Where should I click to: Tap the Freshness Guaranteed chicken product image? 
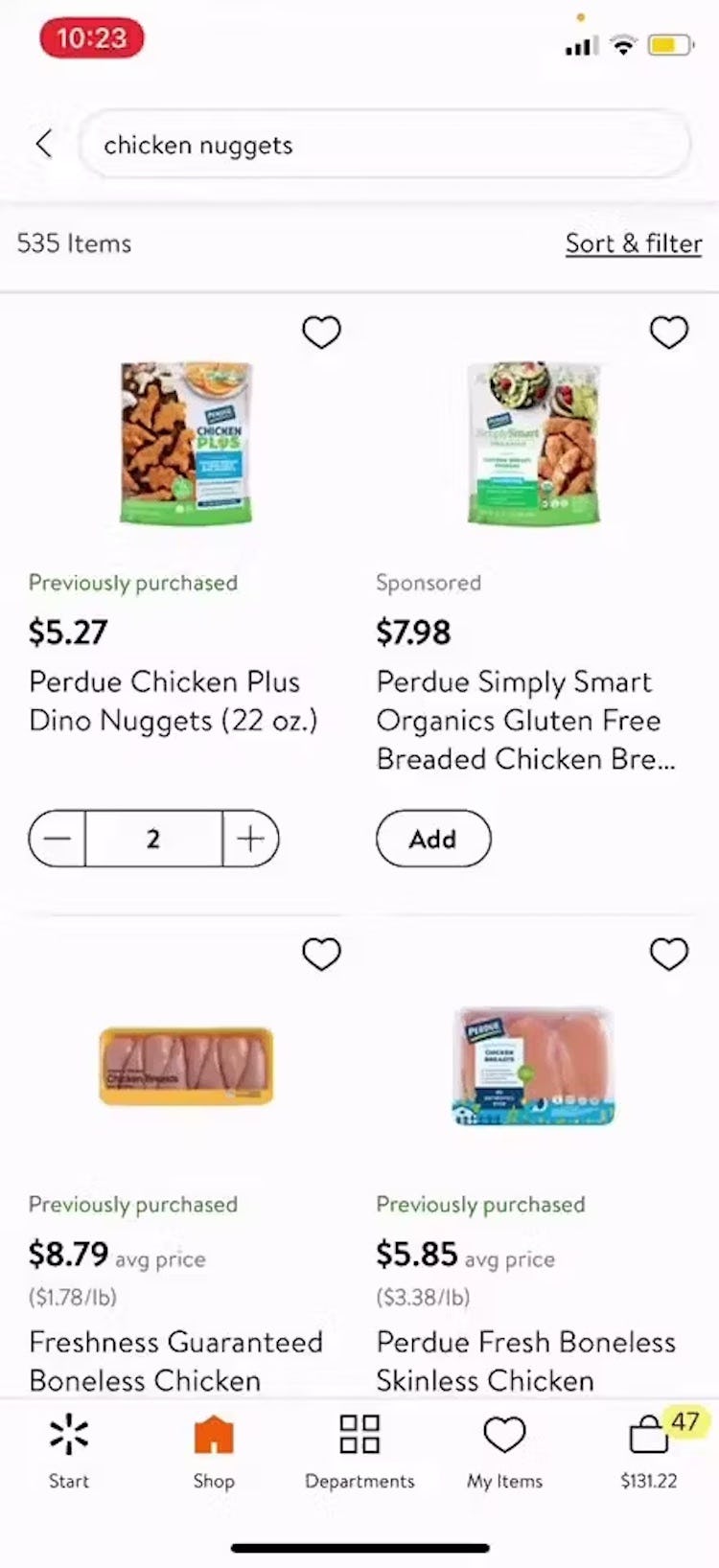(185, 1065)
